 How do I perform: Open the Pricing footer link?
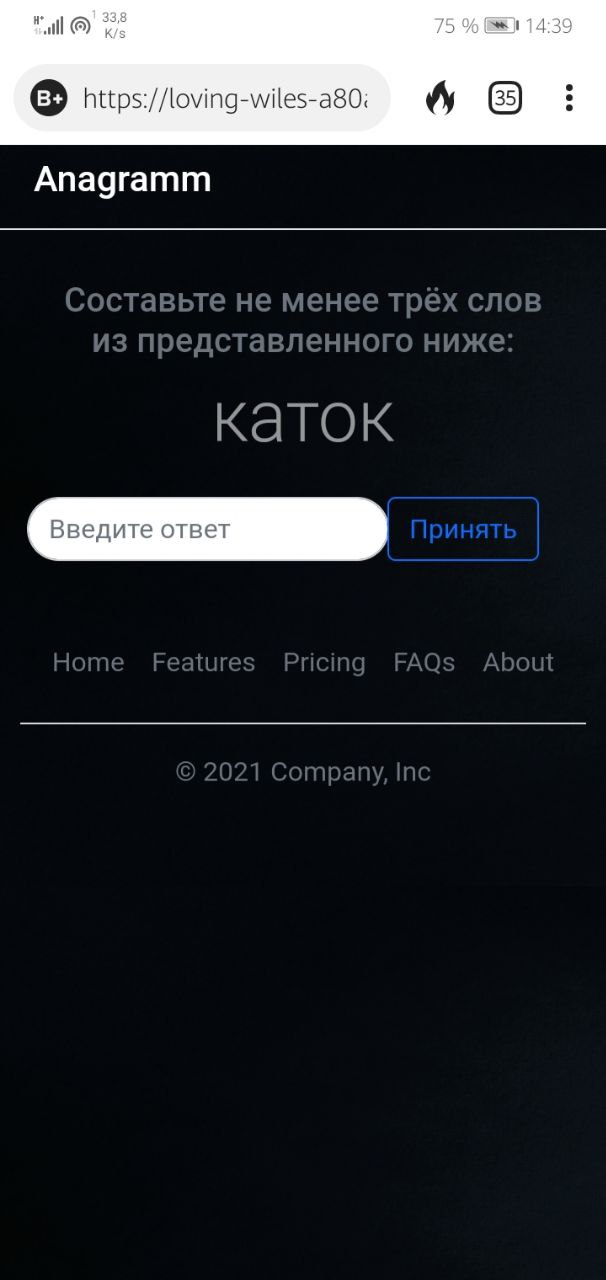324,662
